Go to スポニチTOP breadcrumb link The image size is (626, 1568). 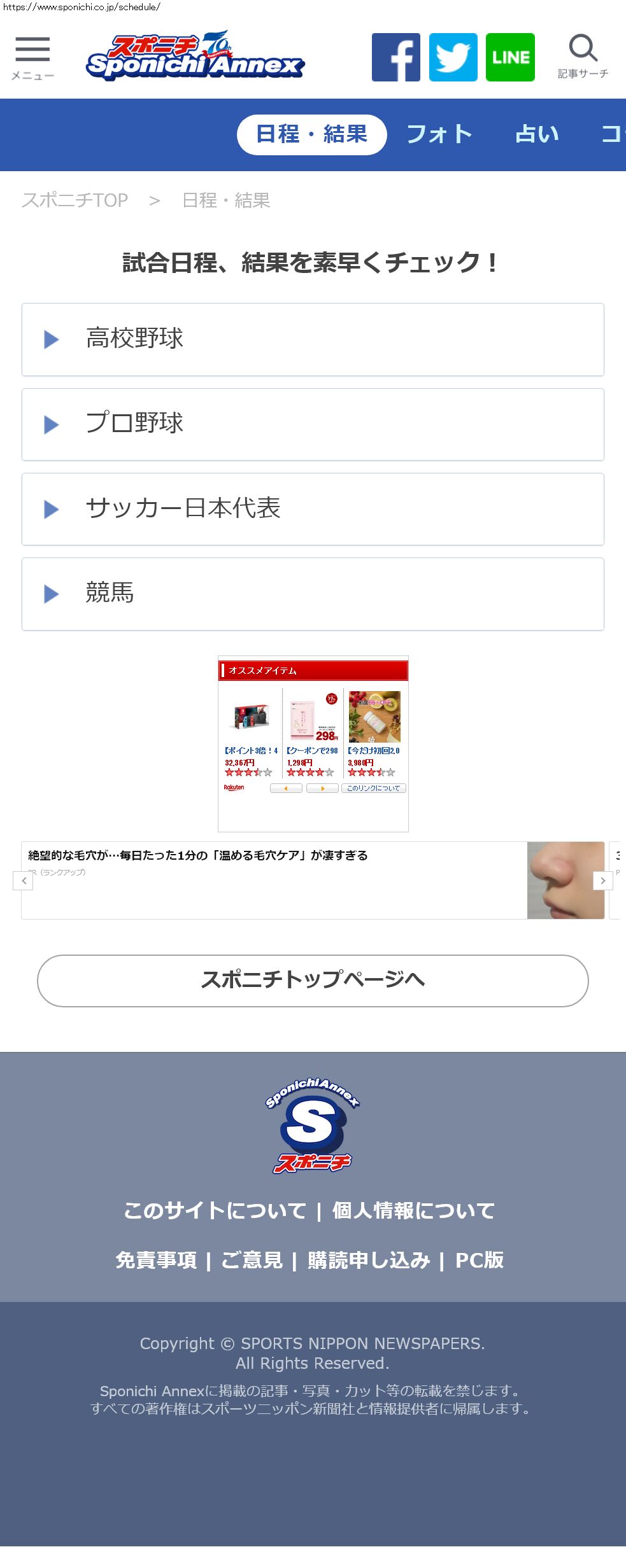click(75, 200)
